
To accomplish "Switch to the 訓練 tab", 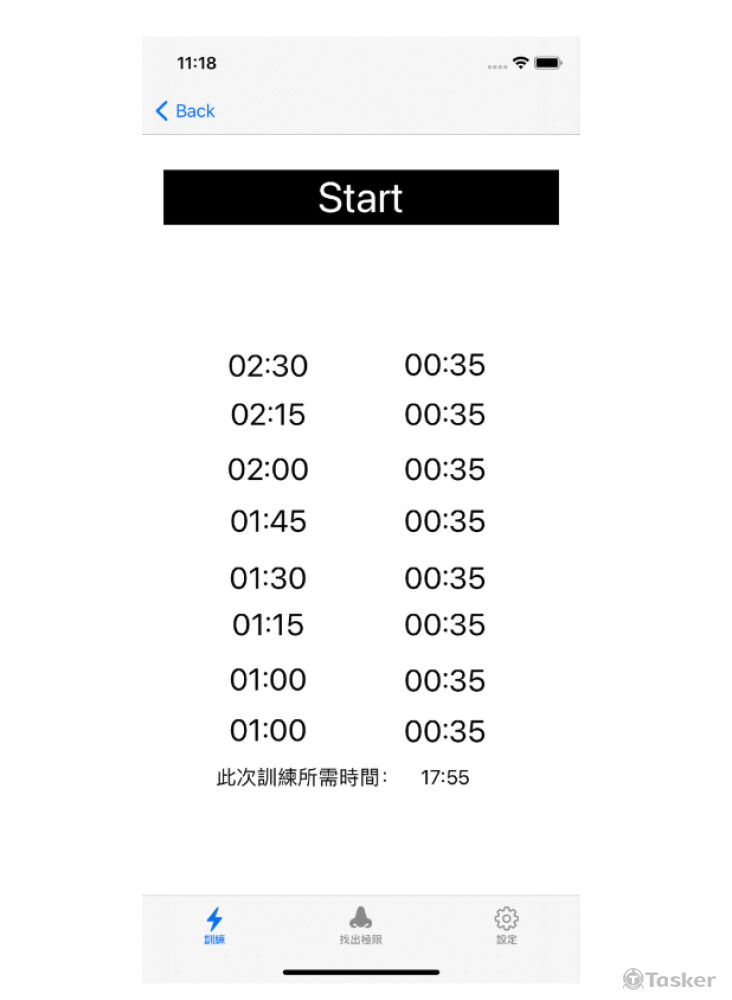I will 214,925.
